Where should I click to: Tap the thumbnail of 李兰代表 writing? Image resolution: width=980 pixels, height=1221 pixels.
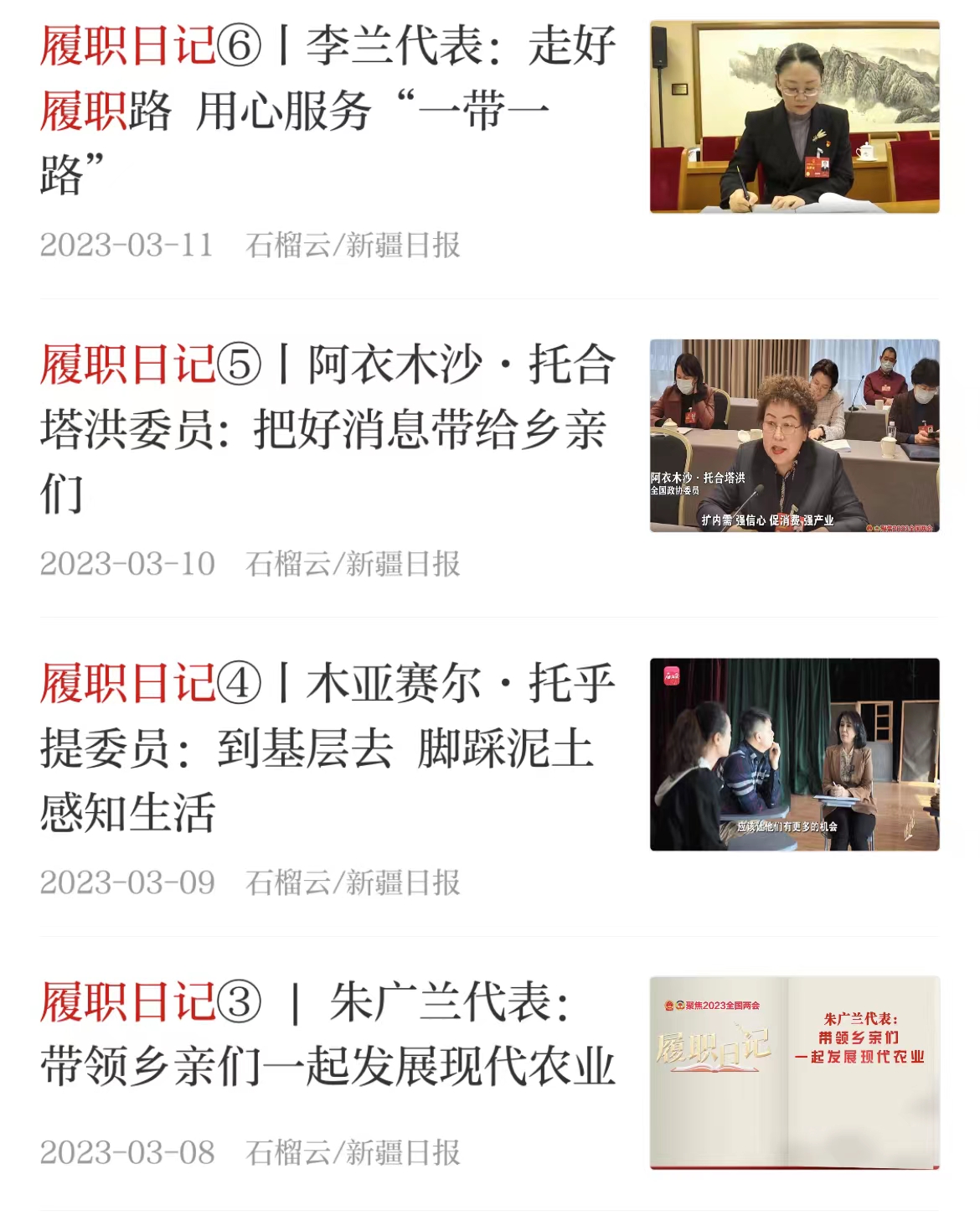pyautogui.click(x=794, y=117)
